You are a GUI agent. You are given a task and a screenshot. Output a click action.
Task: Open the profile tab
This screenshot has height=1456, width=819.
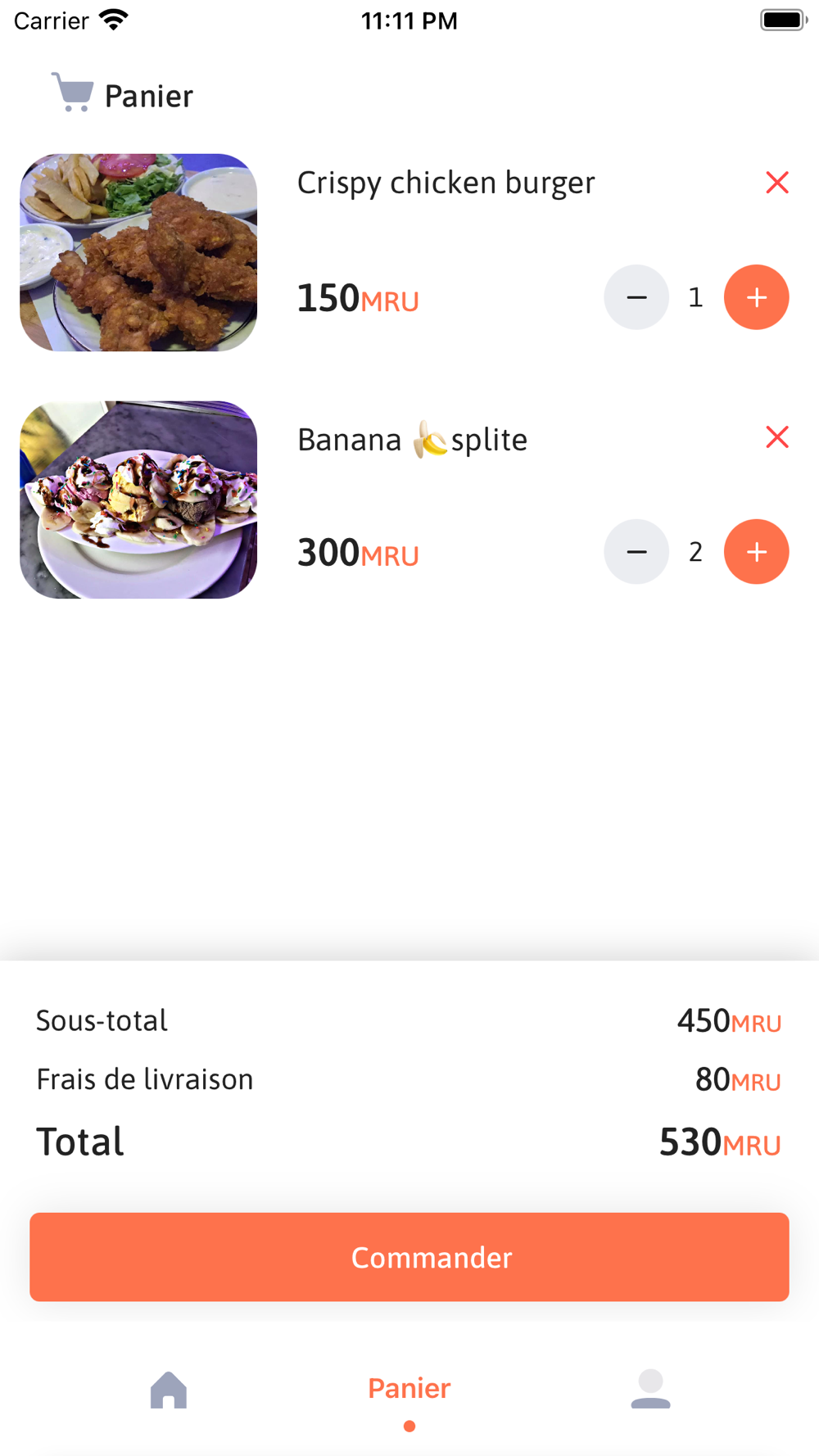[650, 1390]
